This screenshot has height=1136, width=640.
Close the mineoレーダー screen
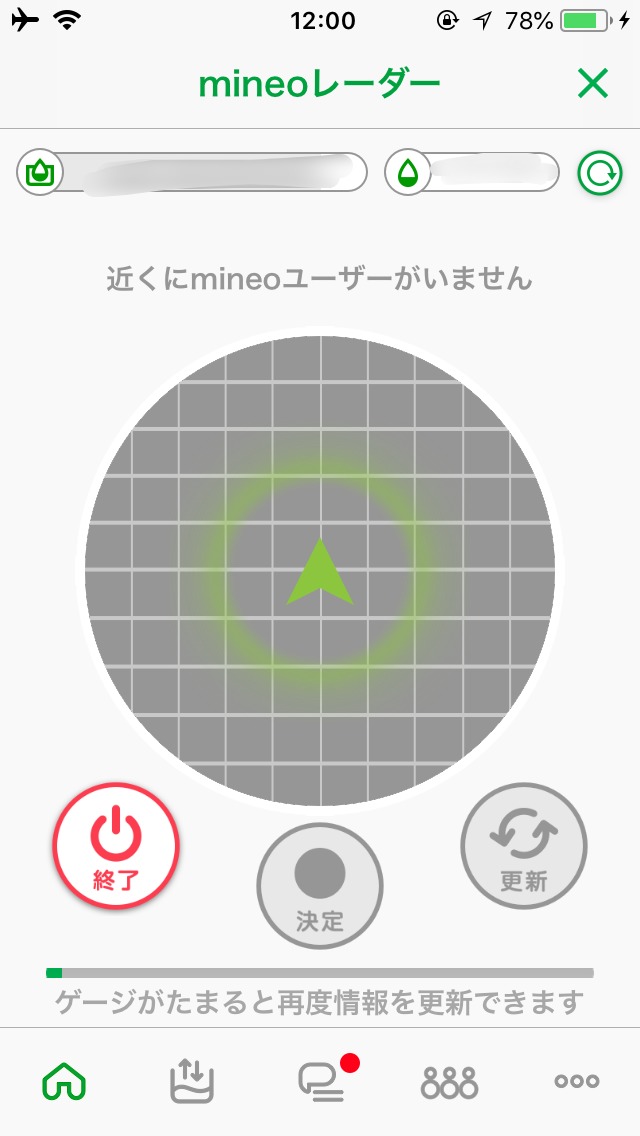click(593, 85)
